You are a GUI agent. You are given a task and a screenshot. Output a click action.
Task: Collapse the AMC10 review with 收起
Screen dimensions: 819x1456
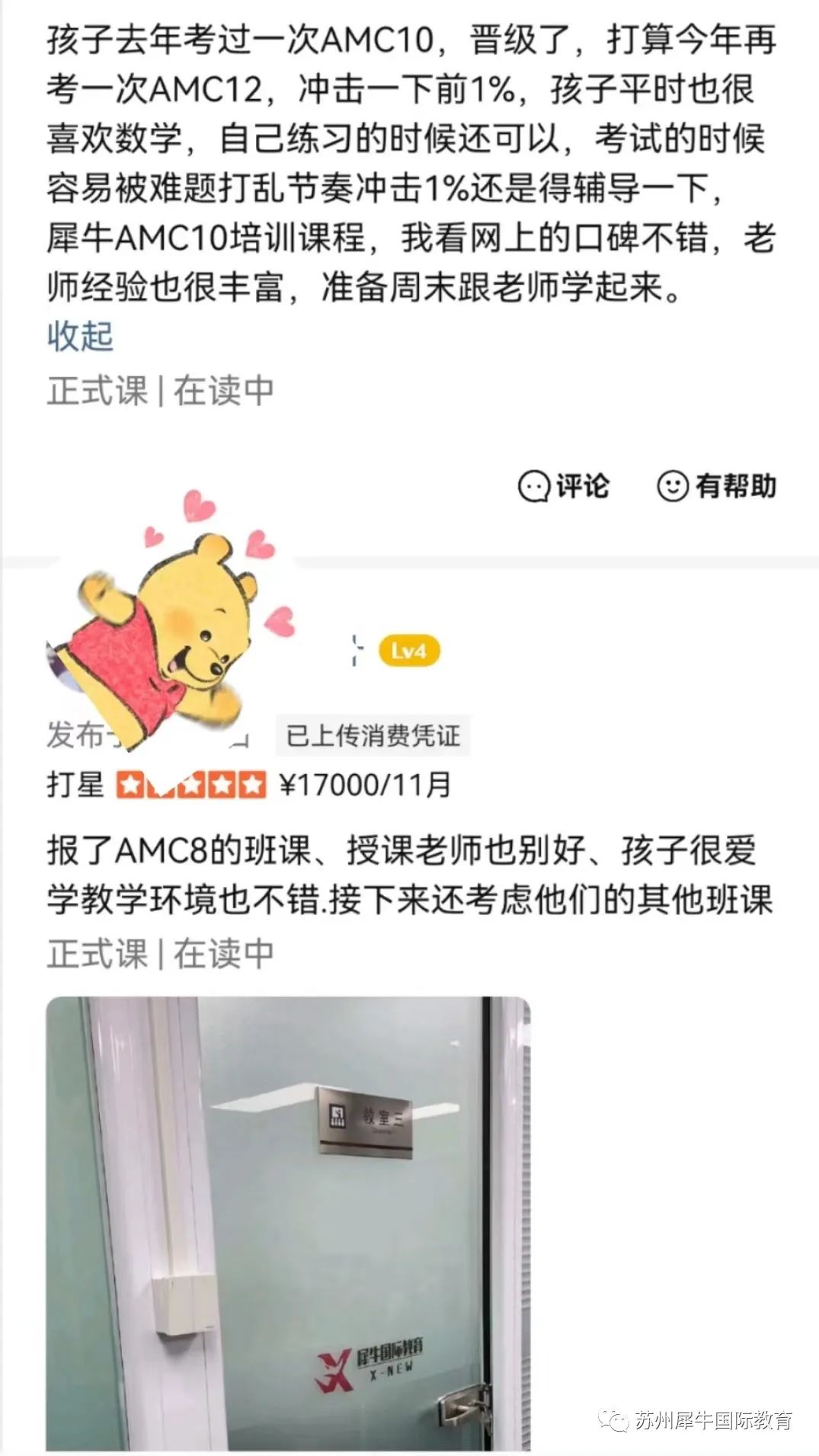pos(80,336)
